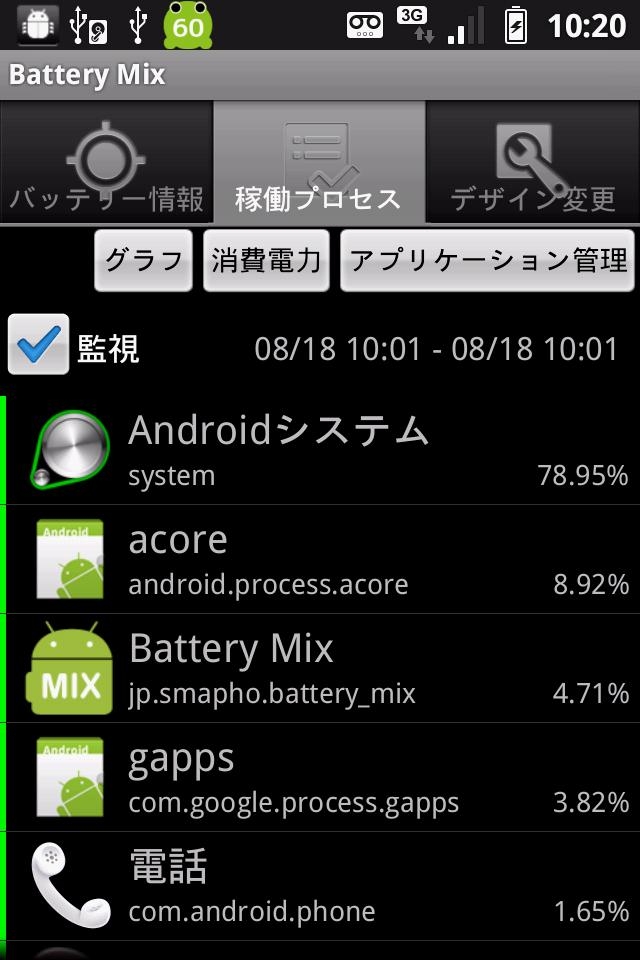Toggle the 監視 checkbox

(39, 345)
